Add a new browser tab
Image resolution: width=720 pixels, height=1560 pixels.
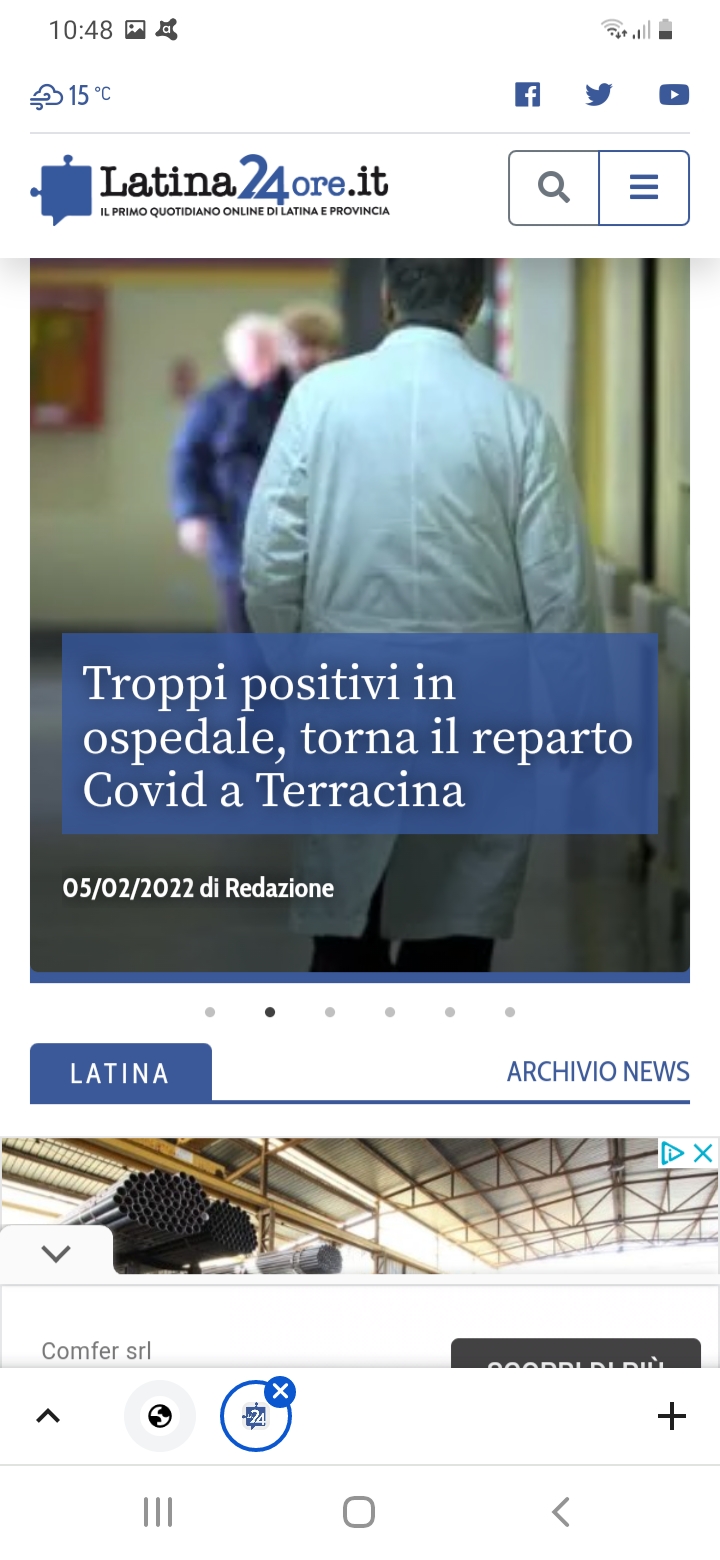point(672,1416)
